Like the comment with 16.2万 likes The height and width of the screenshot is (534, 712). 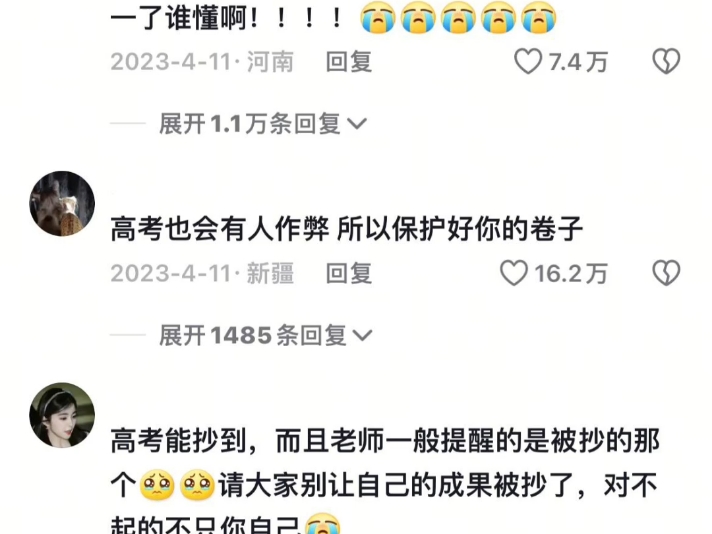click(514, 273)
